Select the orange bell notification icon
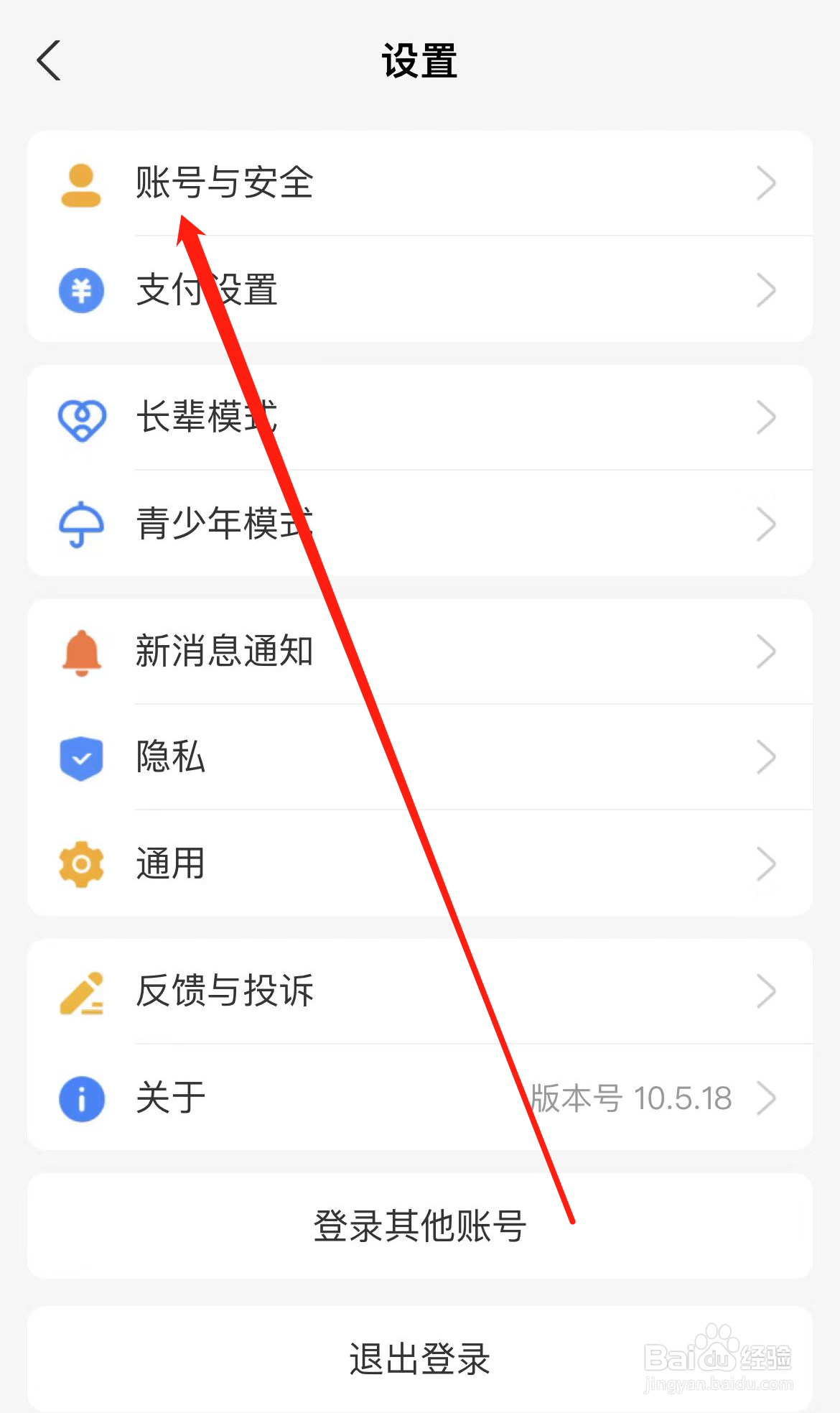The height and width of the screenshot is (1413, 840). coord(81,651)
